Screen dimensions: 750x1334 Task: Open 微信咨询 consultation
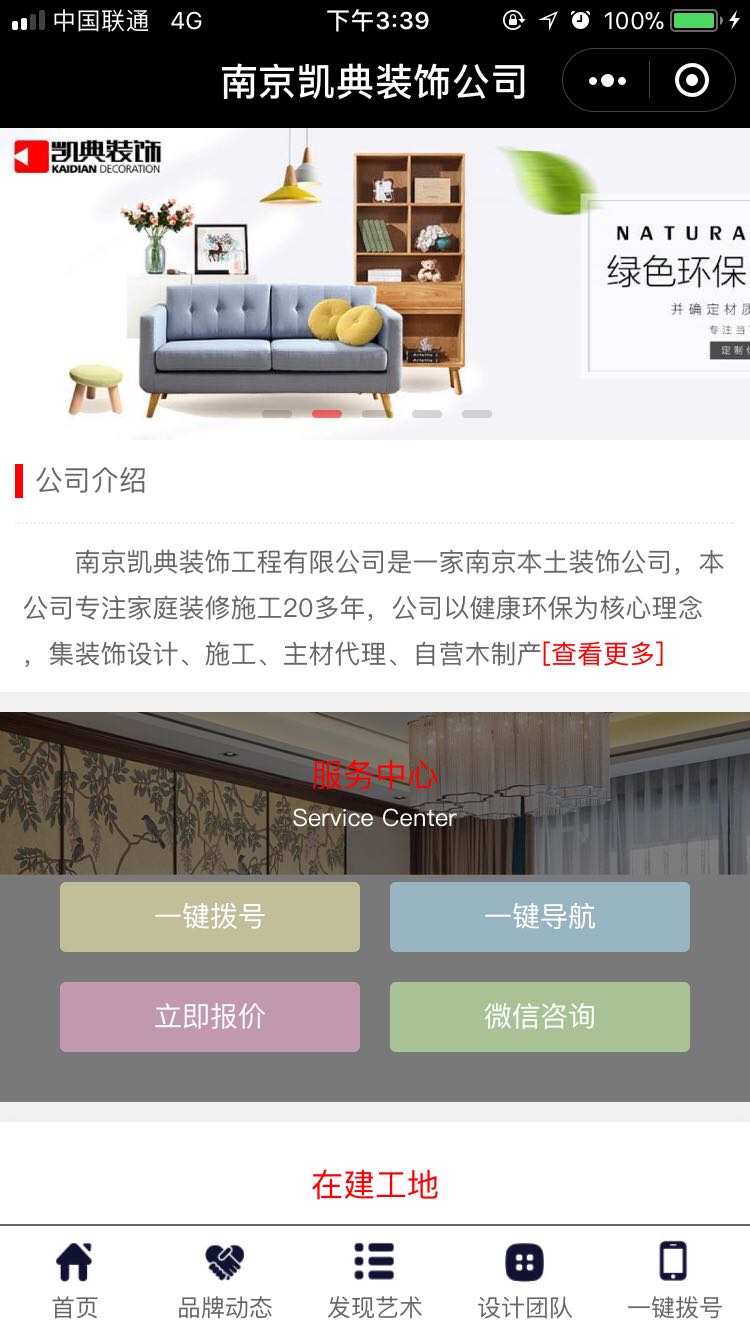(540, 1016)
